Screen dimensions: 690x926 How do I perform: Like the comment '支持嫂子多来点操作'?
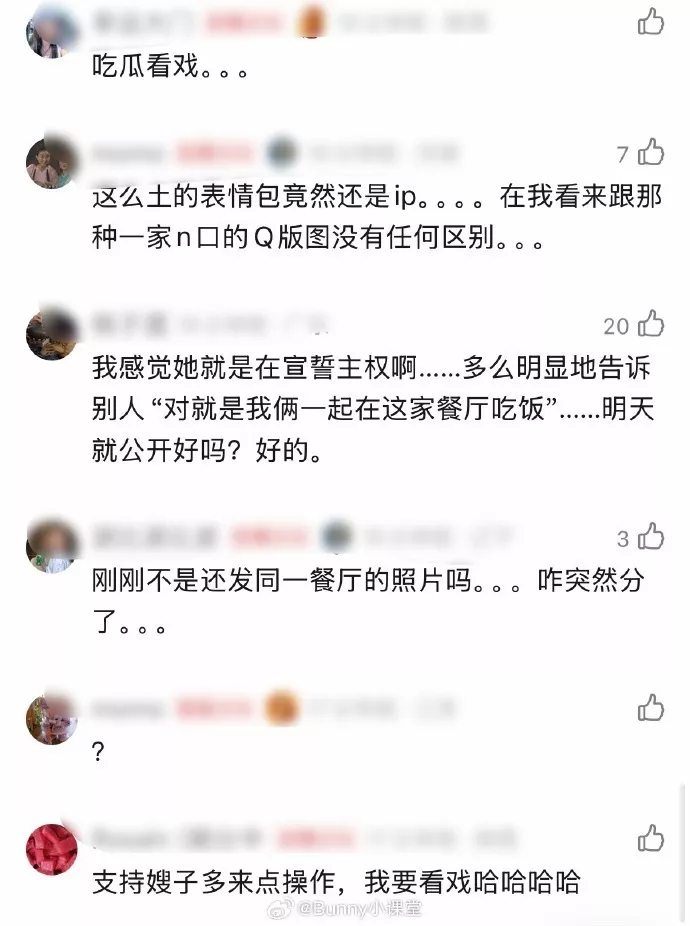pos(651,837)
